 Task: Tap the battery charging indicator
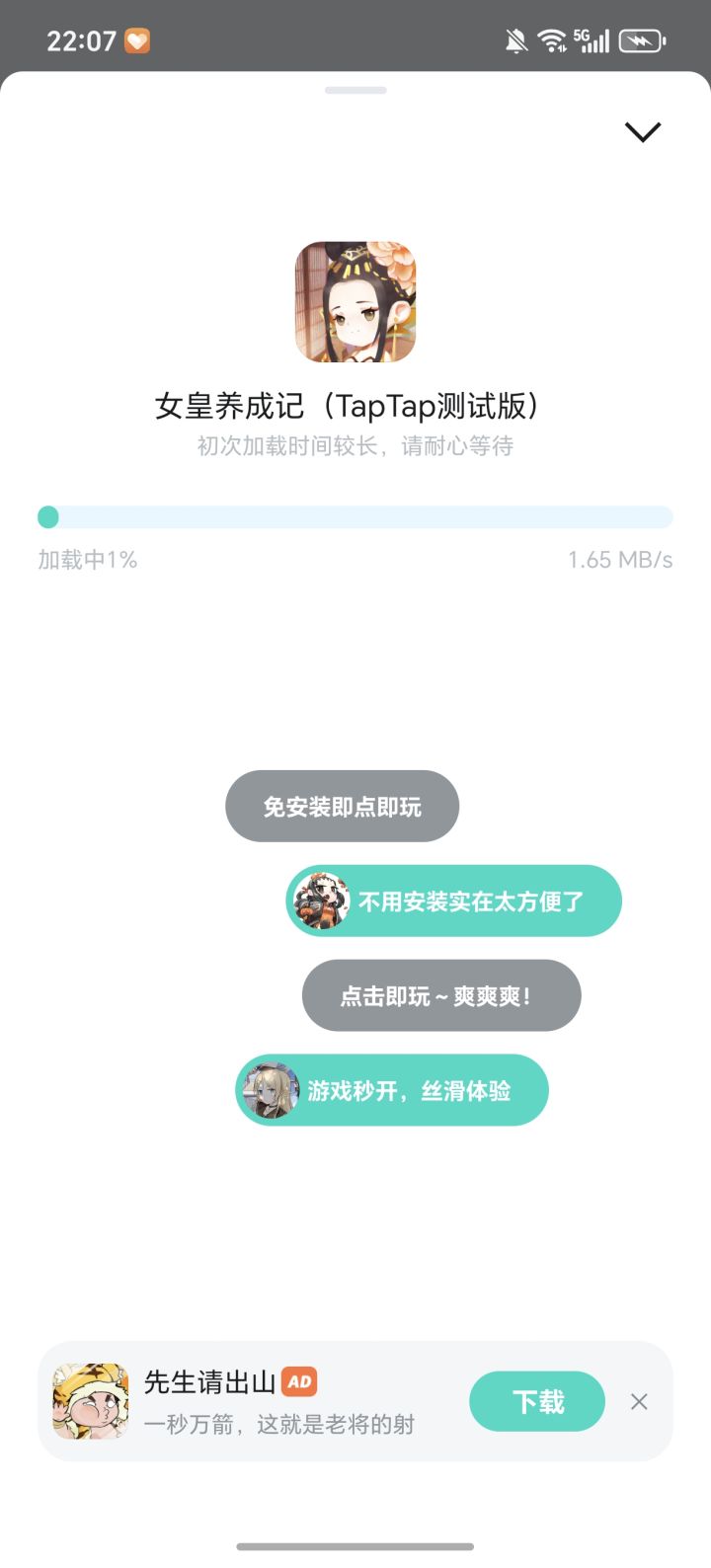click(642, 39)
